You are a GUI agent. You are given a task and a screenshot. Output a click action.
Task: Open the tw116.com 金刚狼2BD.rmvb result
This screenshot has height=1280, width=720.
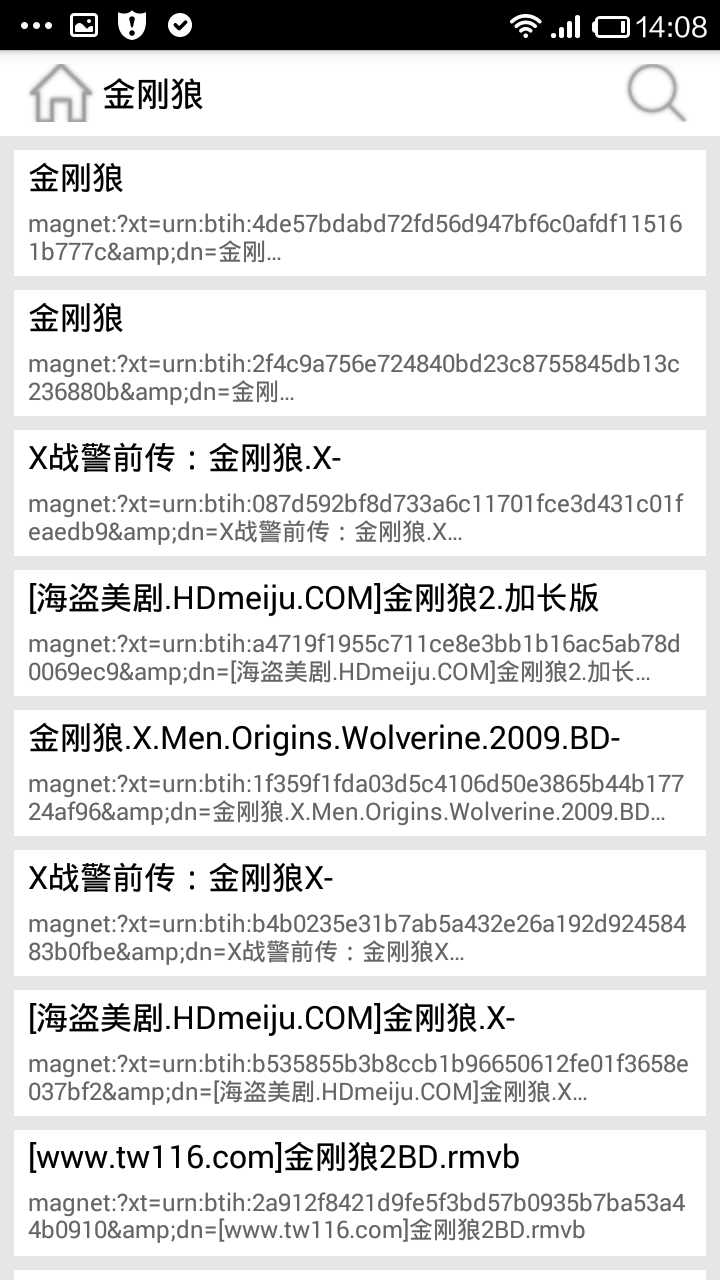tap(360, 1193)
